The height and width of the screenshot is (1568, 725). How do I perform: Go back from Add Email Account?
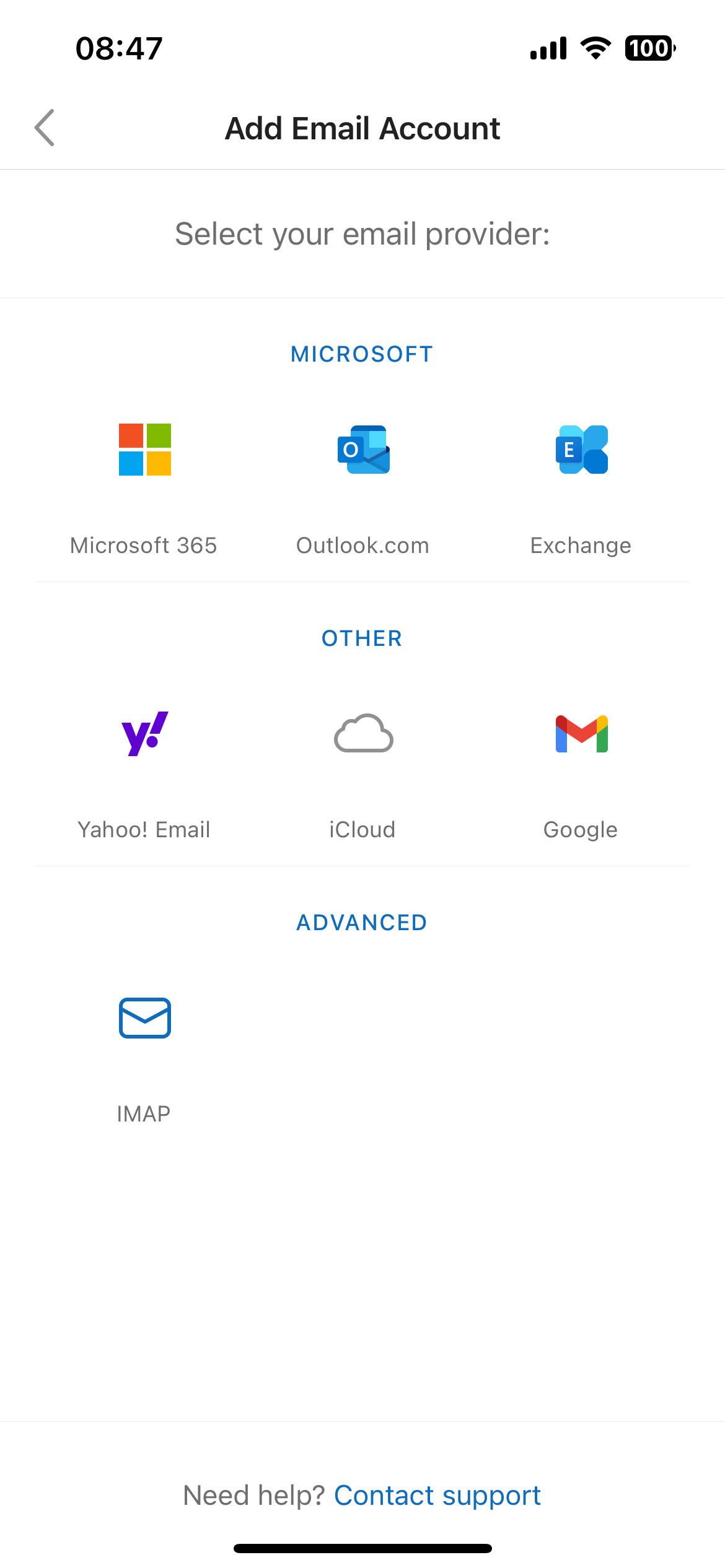45,128
